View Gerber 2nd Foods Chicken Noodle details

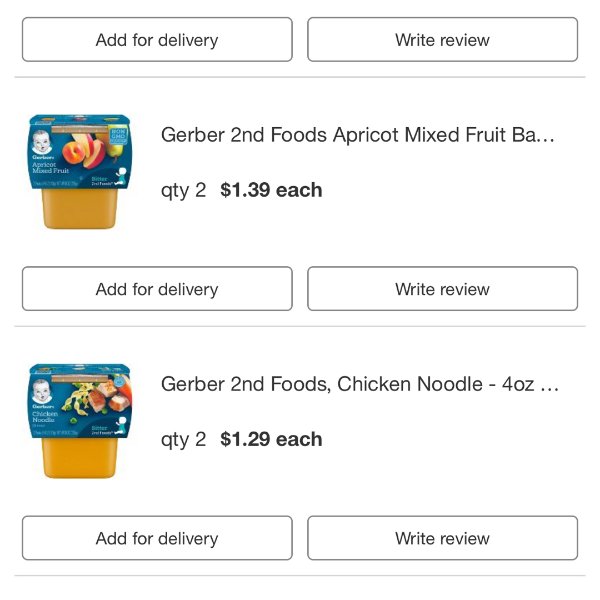click(359, 384)
